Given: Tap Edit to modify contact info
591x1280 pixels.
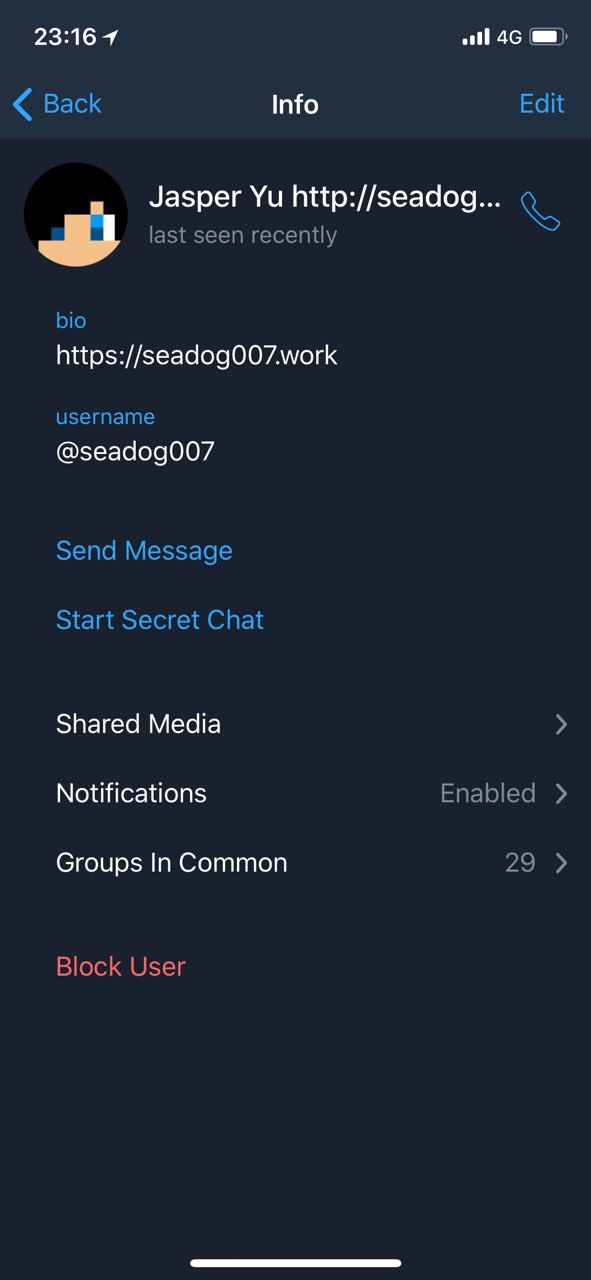Looking at the screenshot, I should pyautogui.click(x=542, y=104).
